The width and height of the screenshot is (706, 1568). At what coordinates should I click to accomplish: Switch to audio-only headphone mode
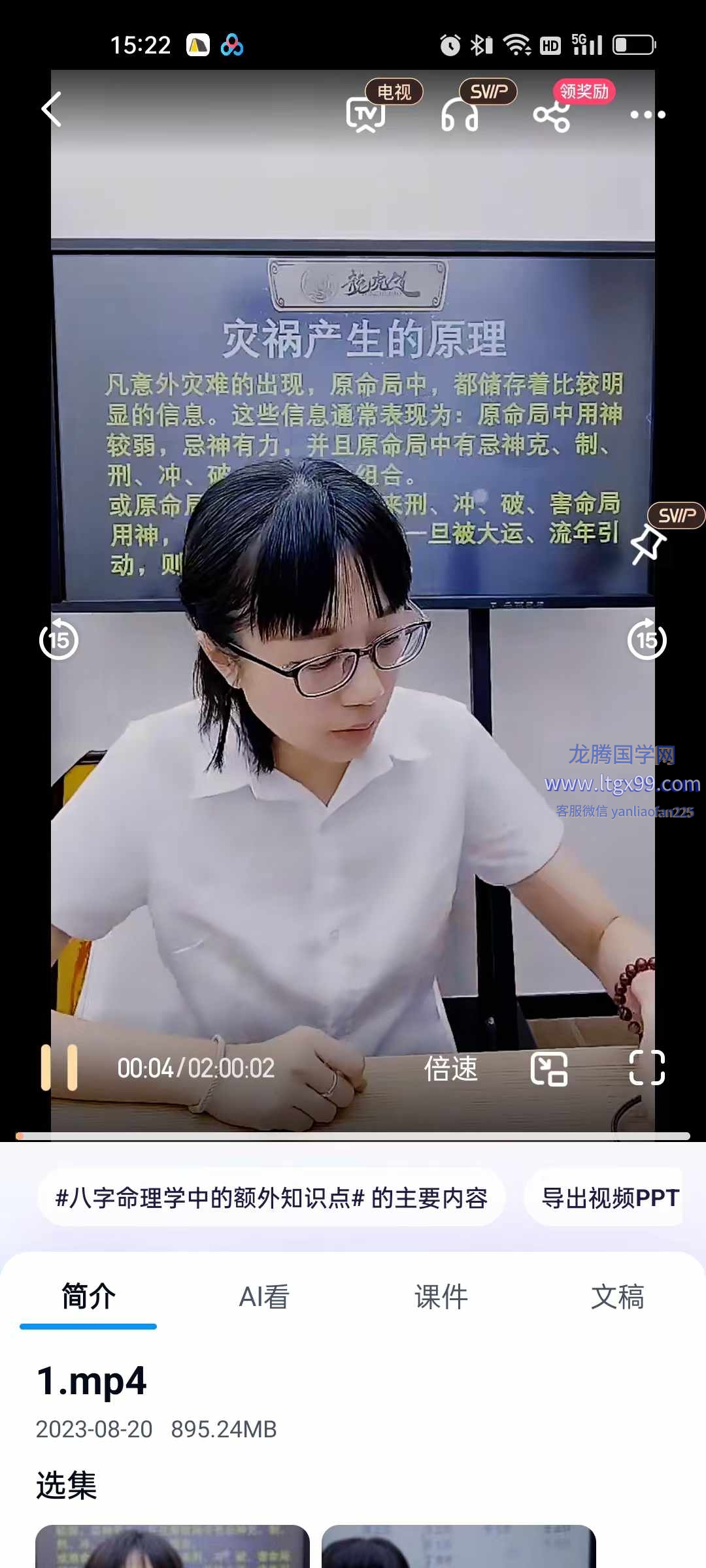pyautogui.click(x=460, y=116)
